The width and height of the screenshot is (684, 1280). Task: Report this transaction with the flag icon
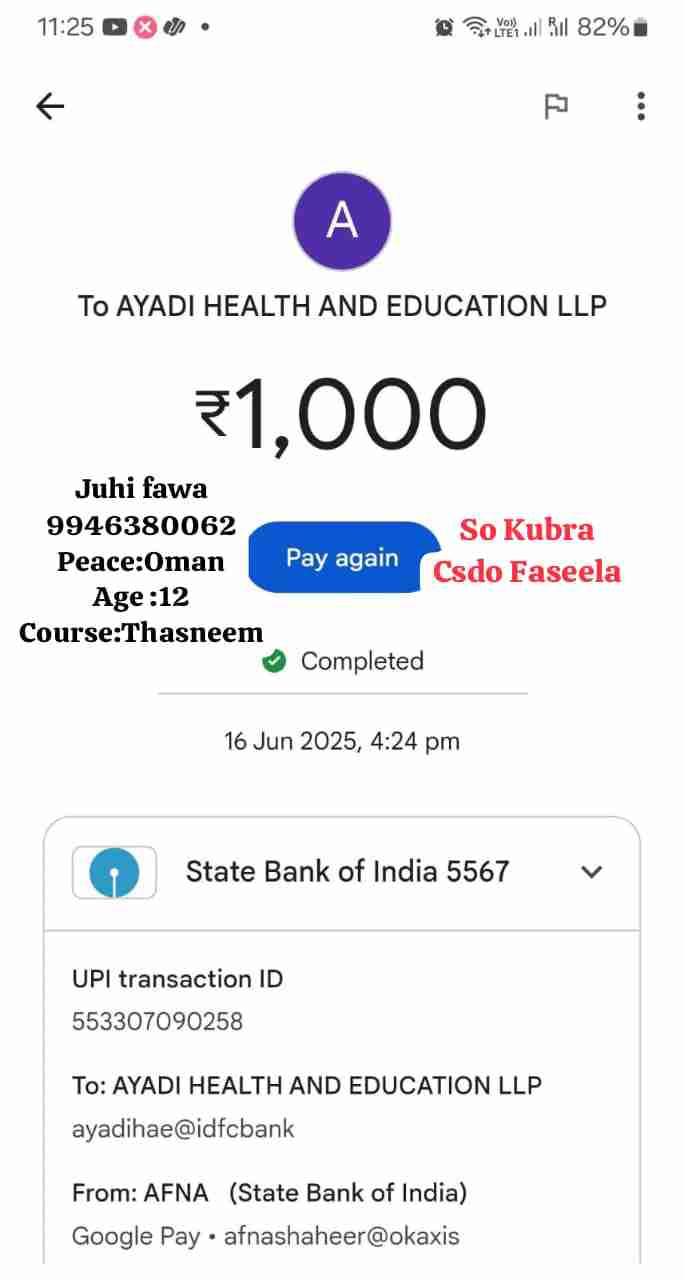point(556,106)
